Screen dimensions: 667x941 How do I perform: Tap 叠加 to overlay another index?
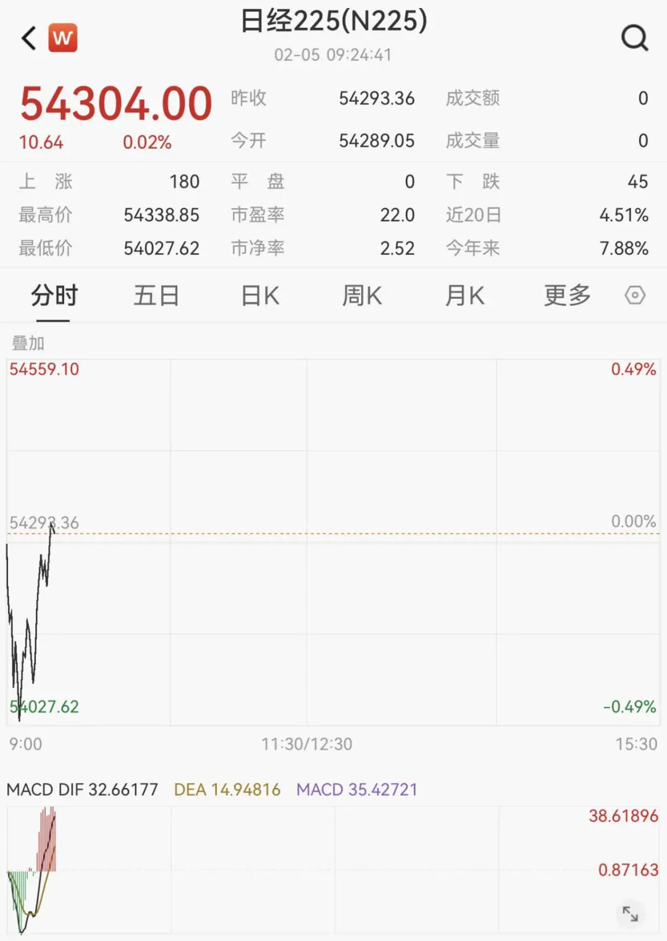[x=28, y=343]
